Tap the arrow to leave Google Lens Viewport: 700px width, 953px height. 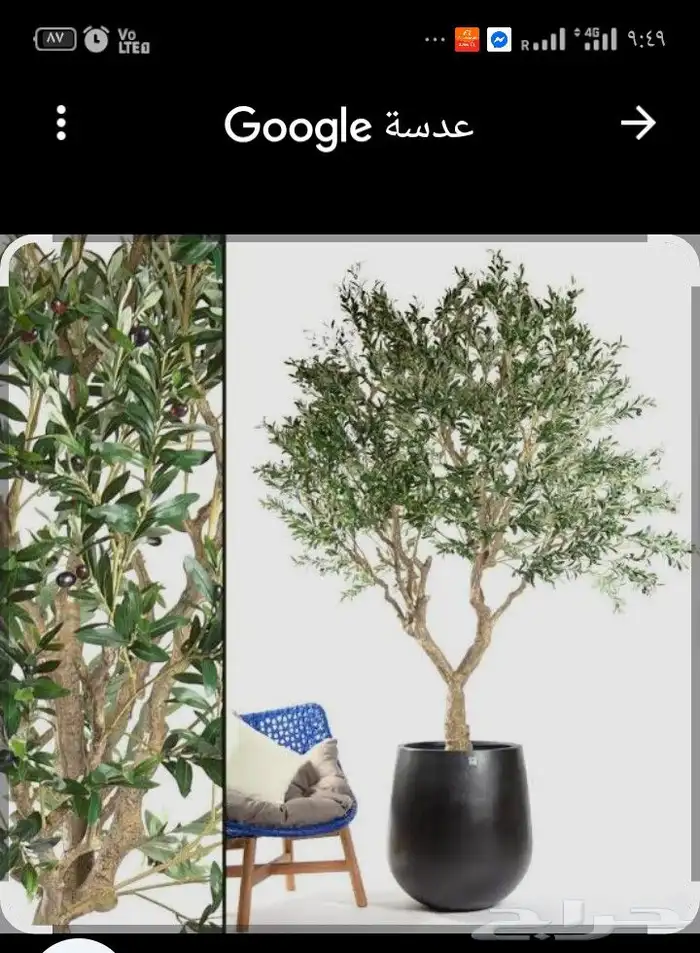coord(637,123)
